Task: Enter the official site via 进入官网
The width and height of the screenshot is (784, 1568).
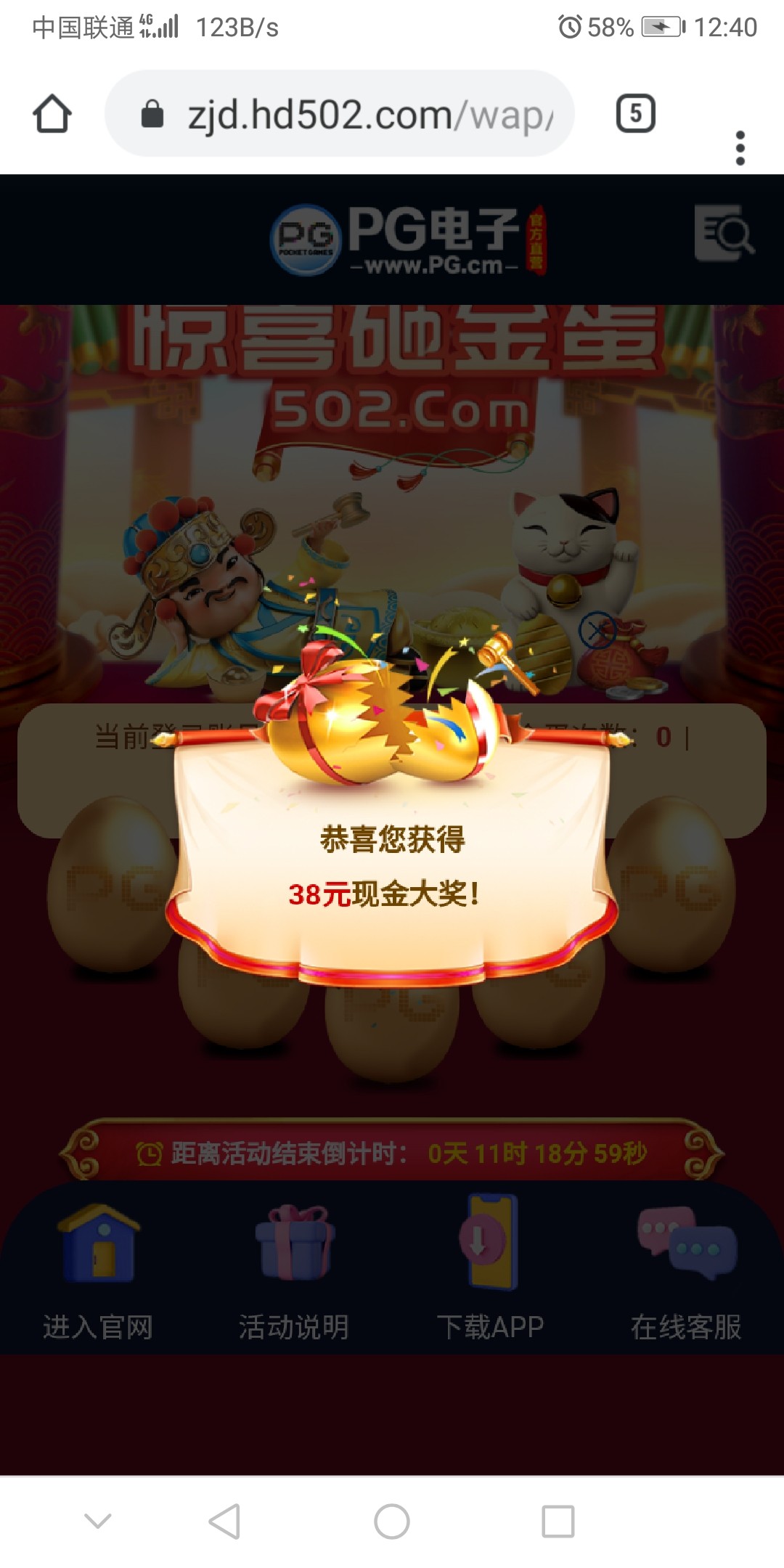Action: pyautogui.click(x=98, y=1270)
